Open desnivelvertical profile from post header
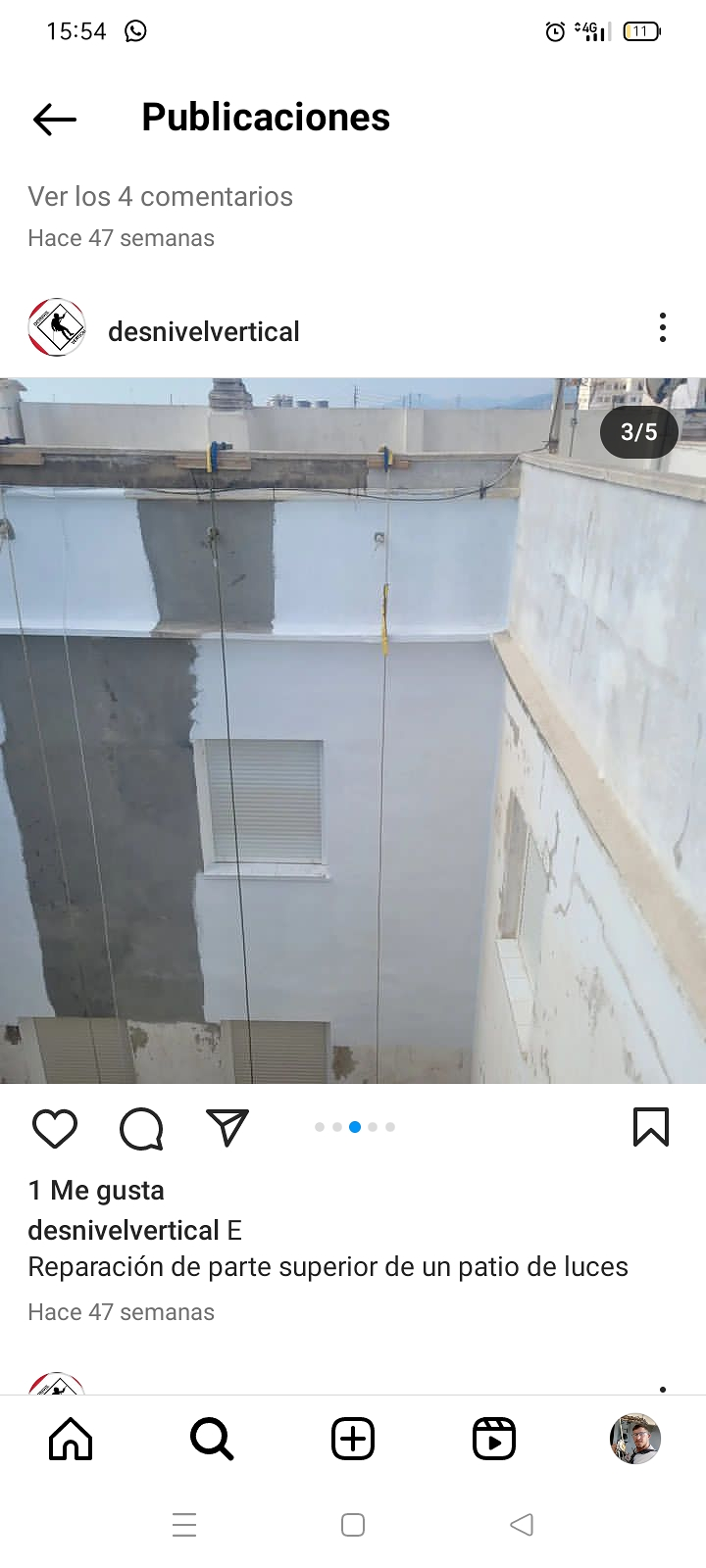 tap(203, 332)
